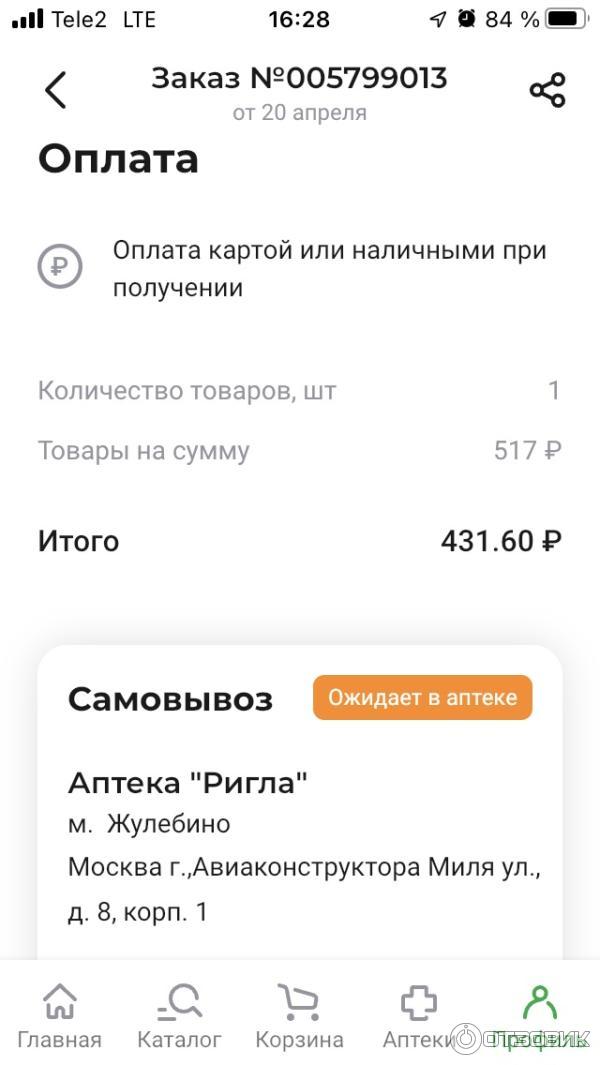Image resolution: width=600 pixels, height=1065 pixels.
Task: Switch to the Аптеки tab
Action: [418, 1015]
